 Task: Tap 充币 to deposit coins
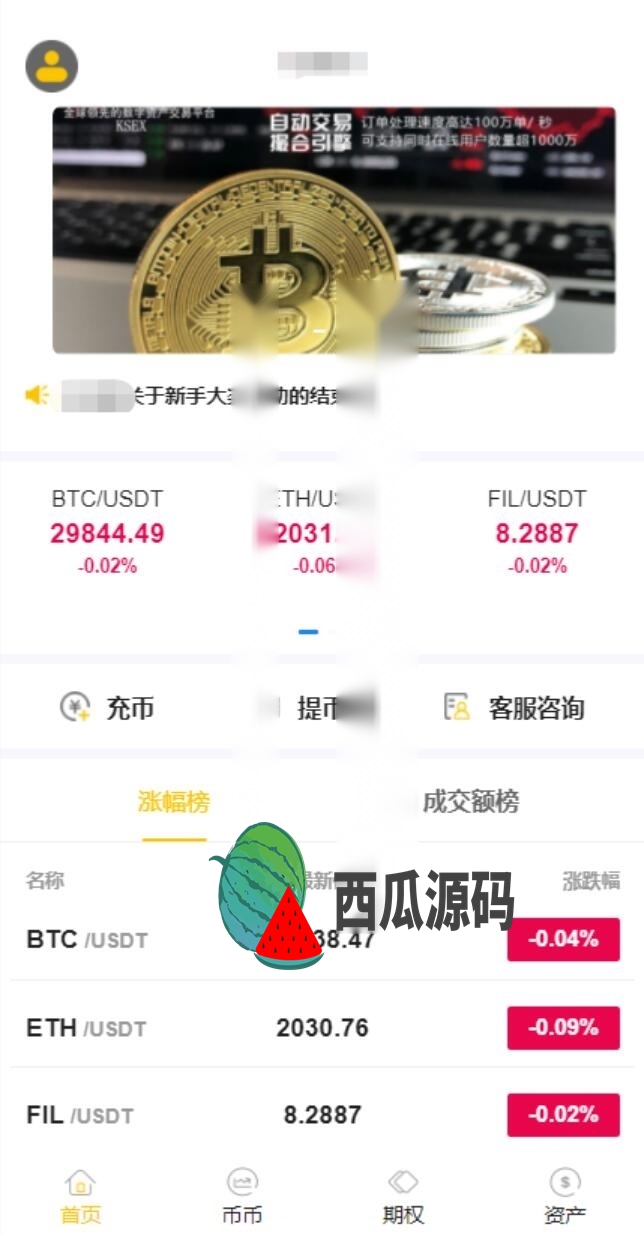tap(108, 708)
